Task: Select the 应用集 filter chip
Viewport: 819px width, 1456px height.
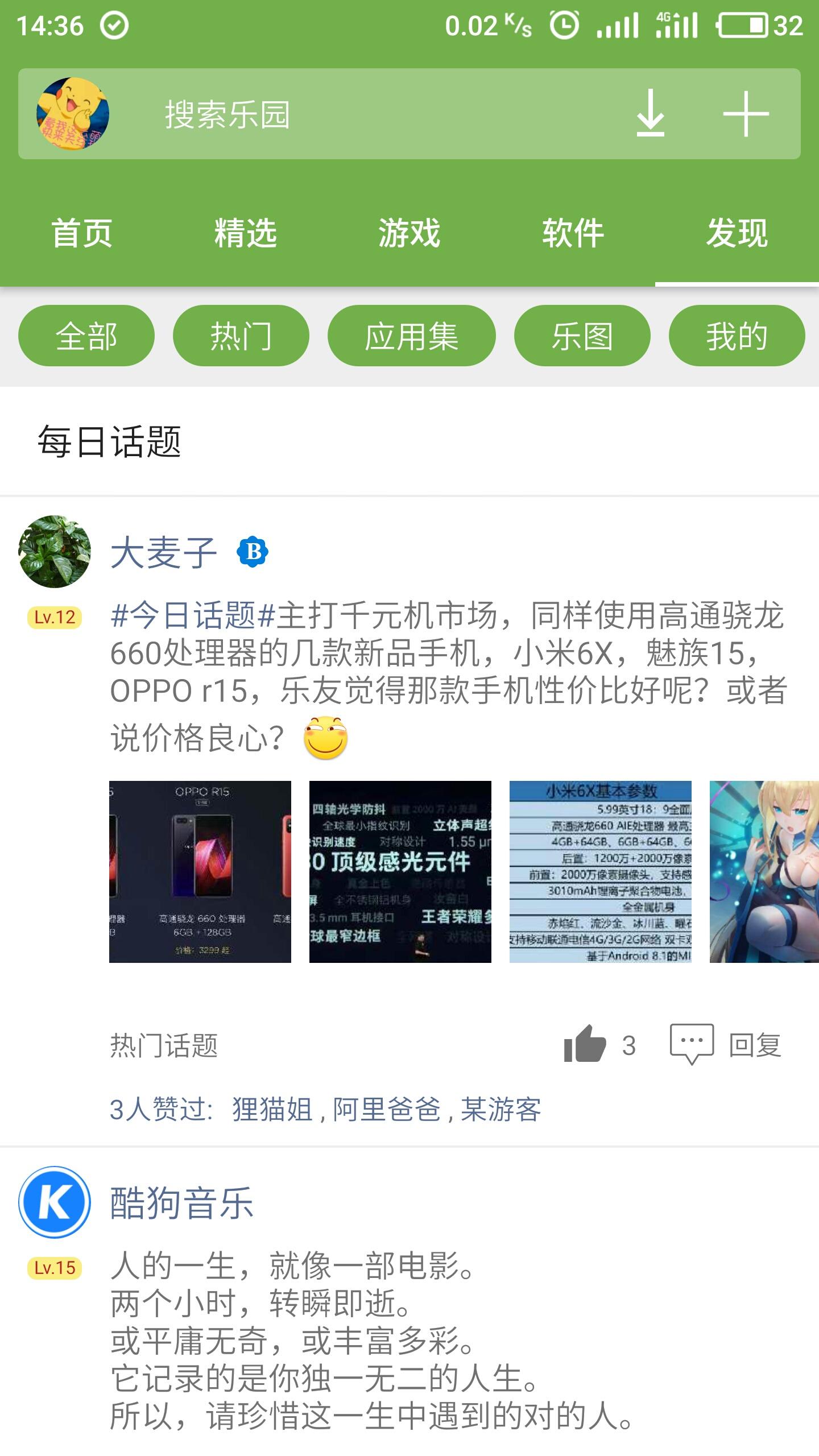Action: [x=412, y=336]
